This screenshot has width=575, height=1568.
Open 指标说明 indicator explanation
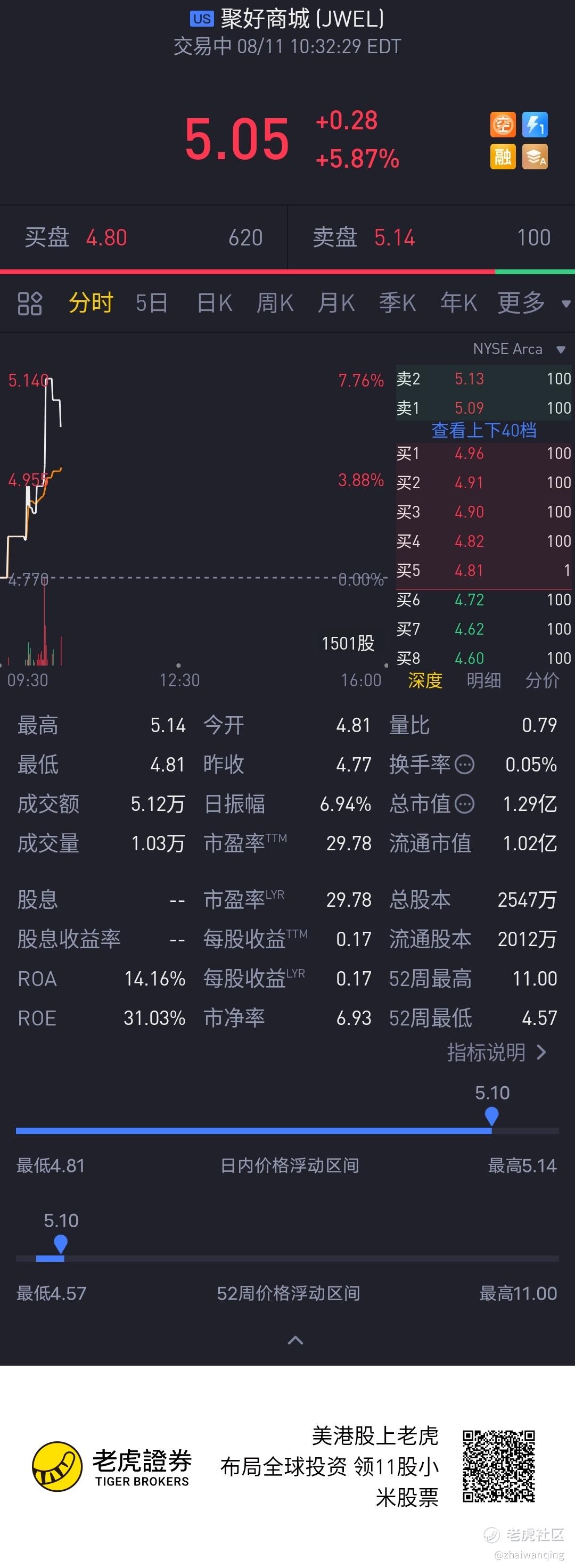497,1052
